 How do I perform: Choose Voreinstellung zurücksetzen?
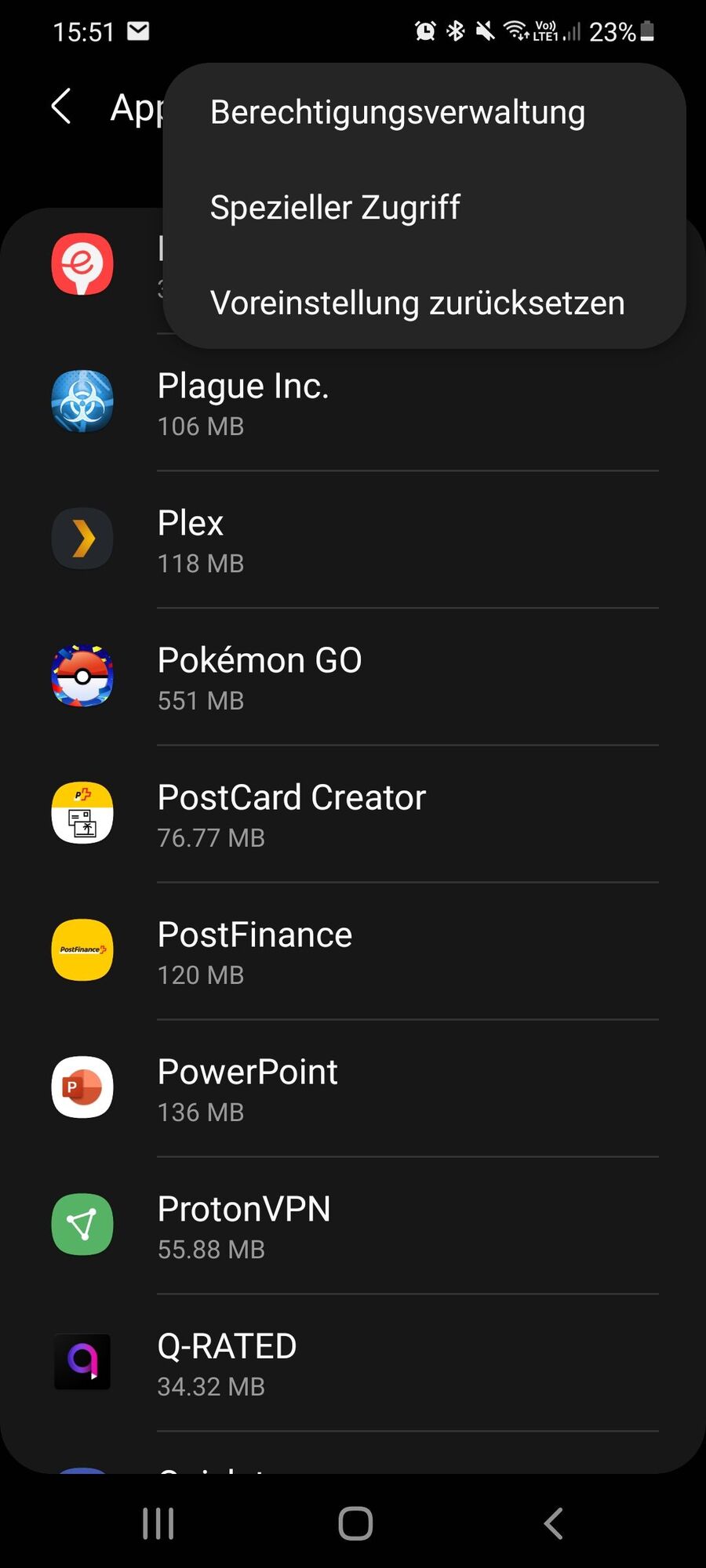tap(417, 303)
